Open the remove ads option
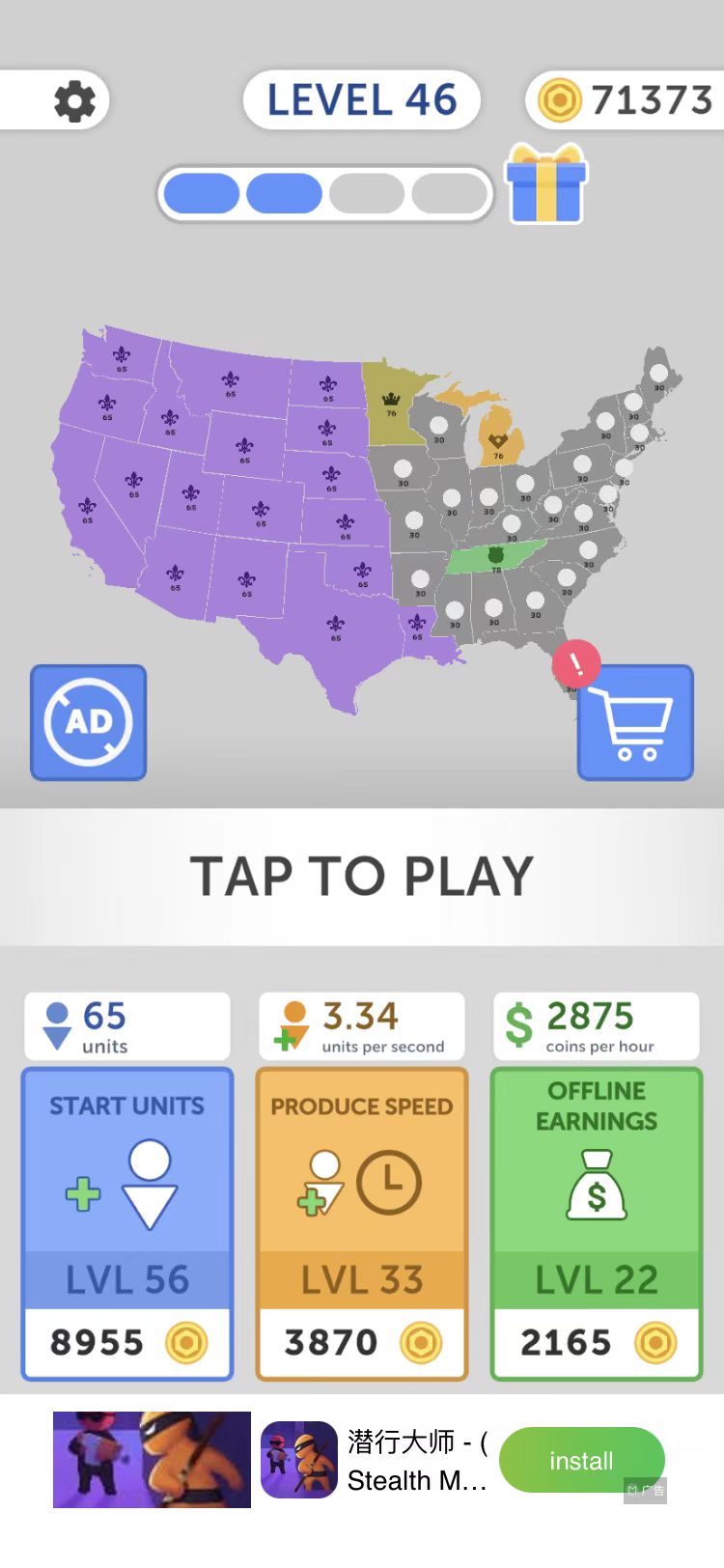Image resolution: width=724 pixels, height=1568 pixels. 89,722
